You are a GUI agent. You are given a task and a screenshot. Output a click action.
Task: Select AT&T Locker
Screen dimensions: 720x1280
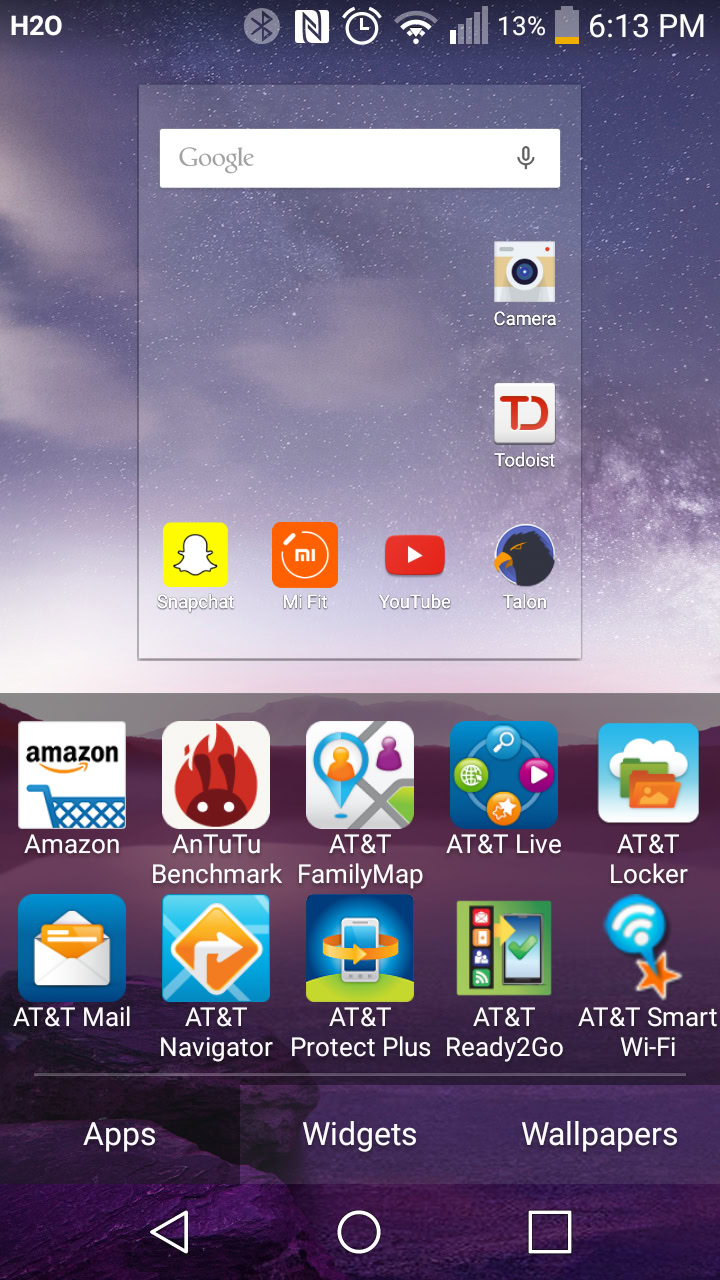pos(648,775)
